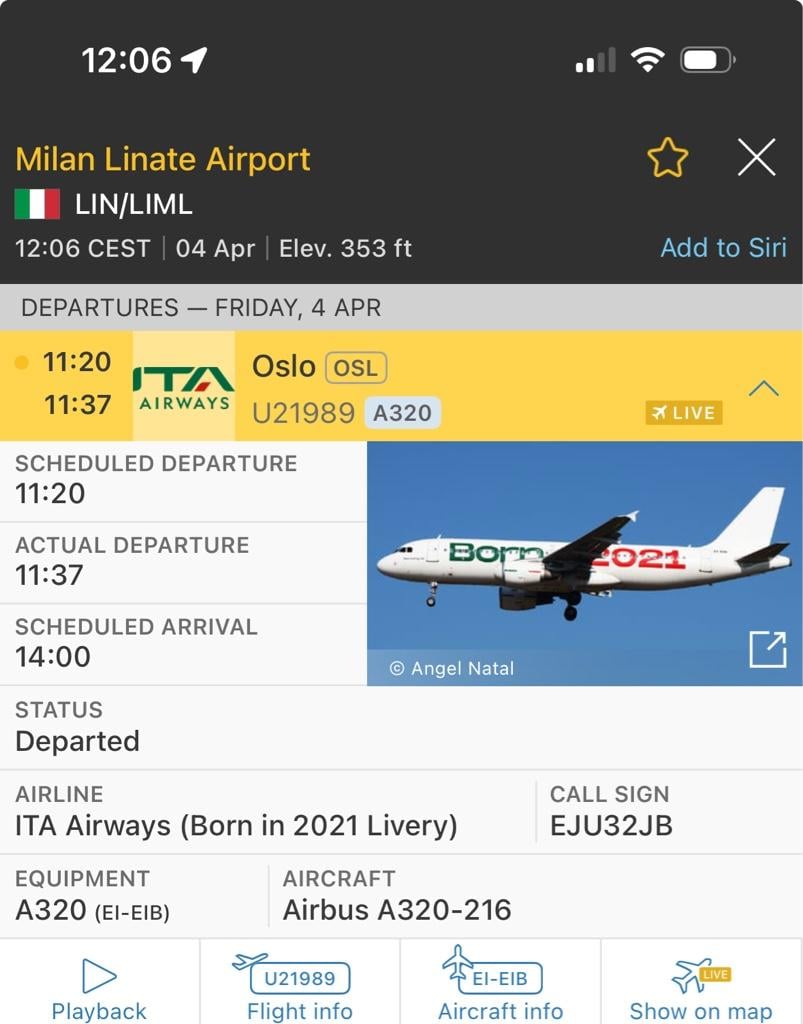Close the airport panel

pyautogui.click(x=756, y=158)
